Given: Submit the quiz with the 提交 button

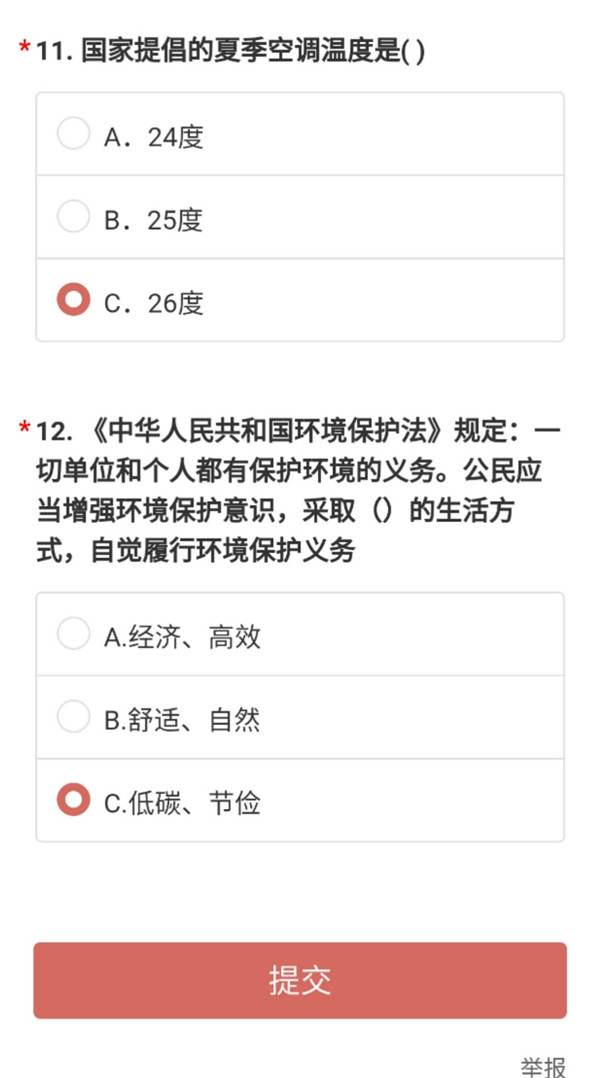Looking at the screenshot, I should (x=300, y=980).
